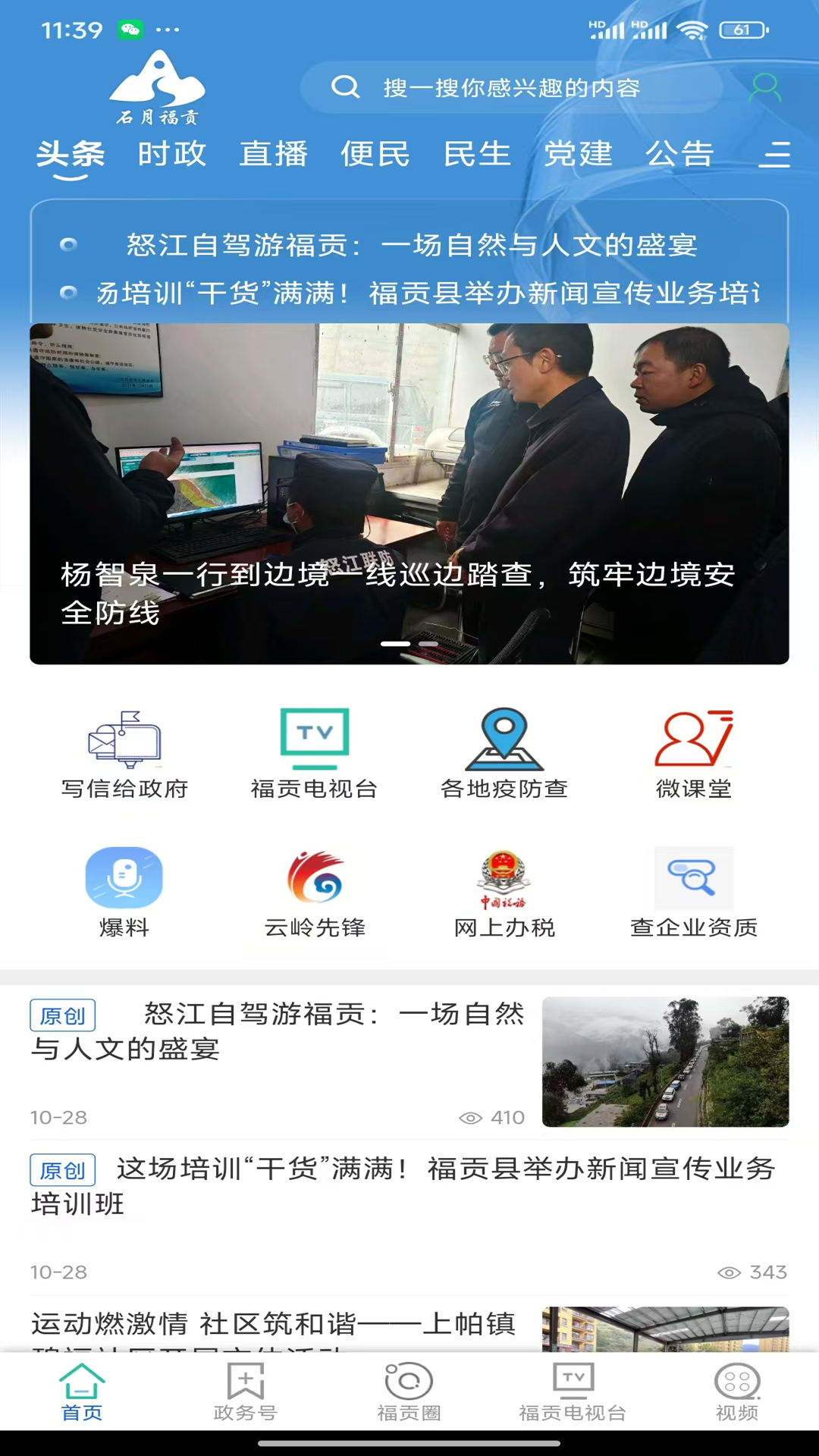Select the second carousel indicator dot
Screen dimensions: 819x1456
click(429, 642)
